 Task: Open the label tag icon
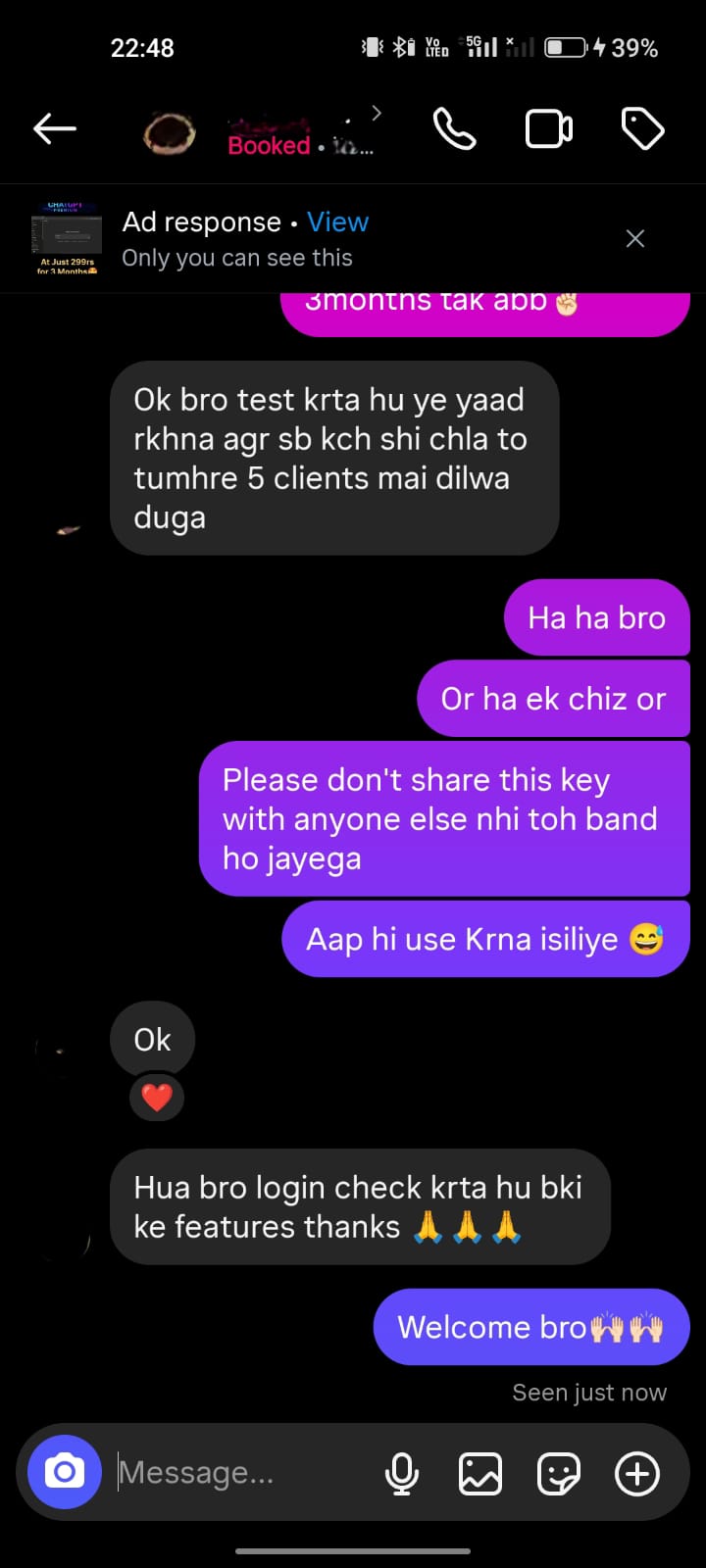(x=642, y=129)
